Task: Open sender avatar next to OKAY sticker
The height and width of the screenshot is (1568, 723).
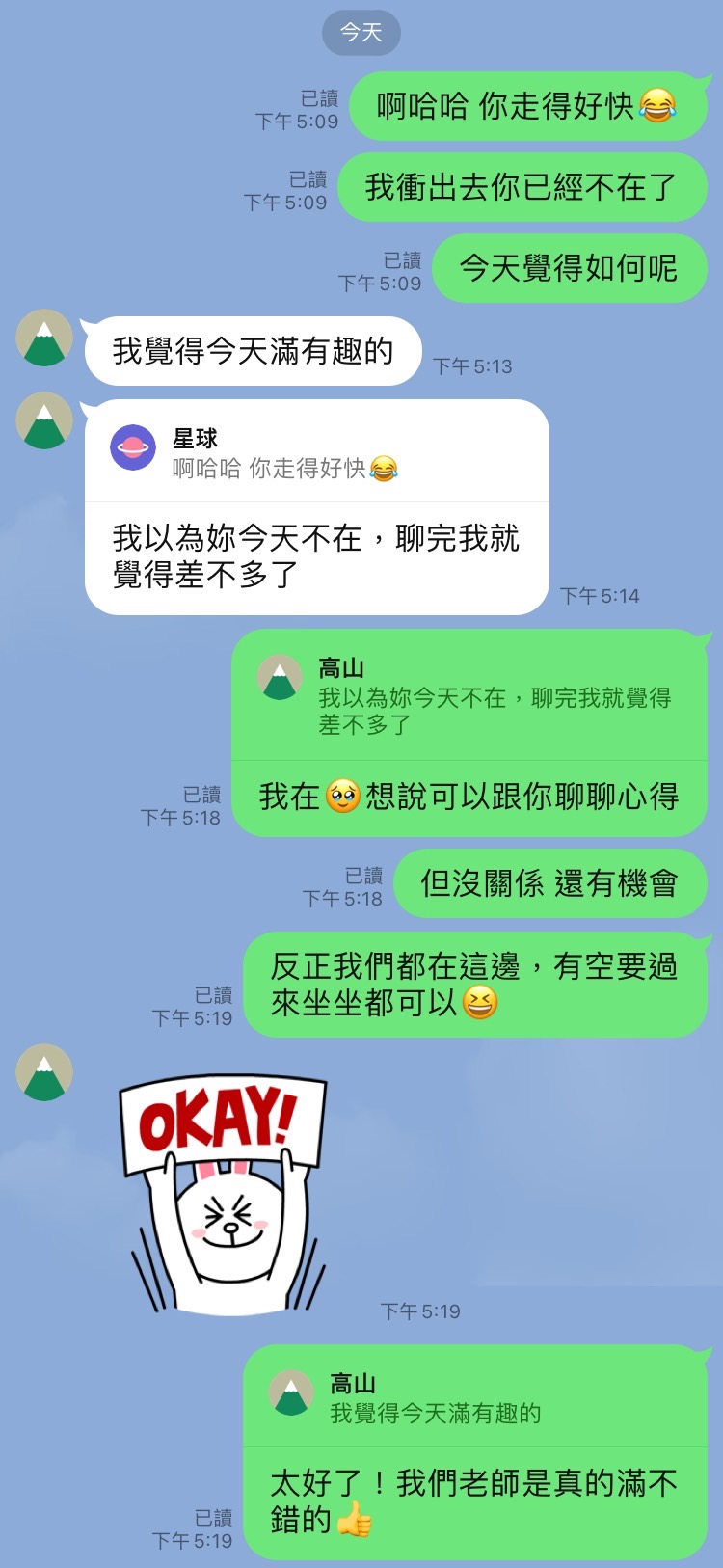Action: pyautogui.click(x=44, y=1072)
